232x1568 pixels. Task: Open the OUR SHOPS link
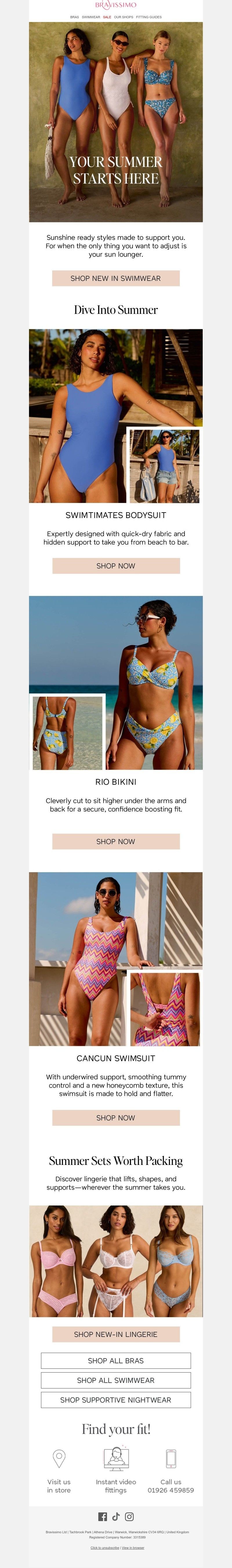click(124, 17)
